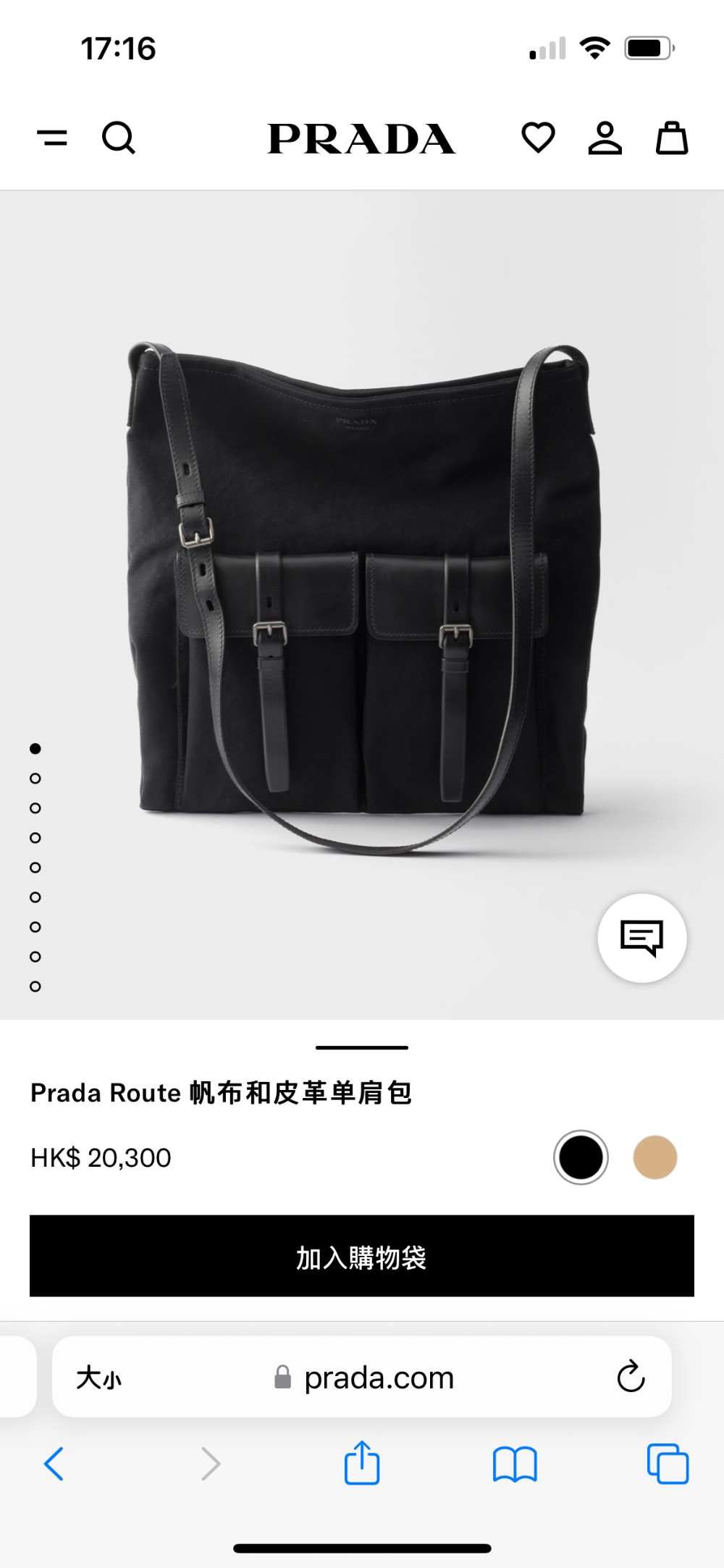Open the live chat bubble button
Image resolution: width=724 pixels, height=1568 pixels.
642,938
